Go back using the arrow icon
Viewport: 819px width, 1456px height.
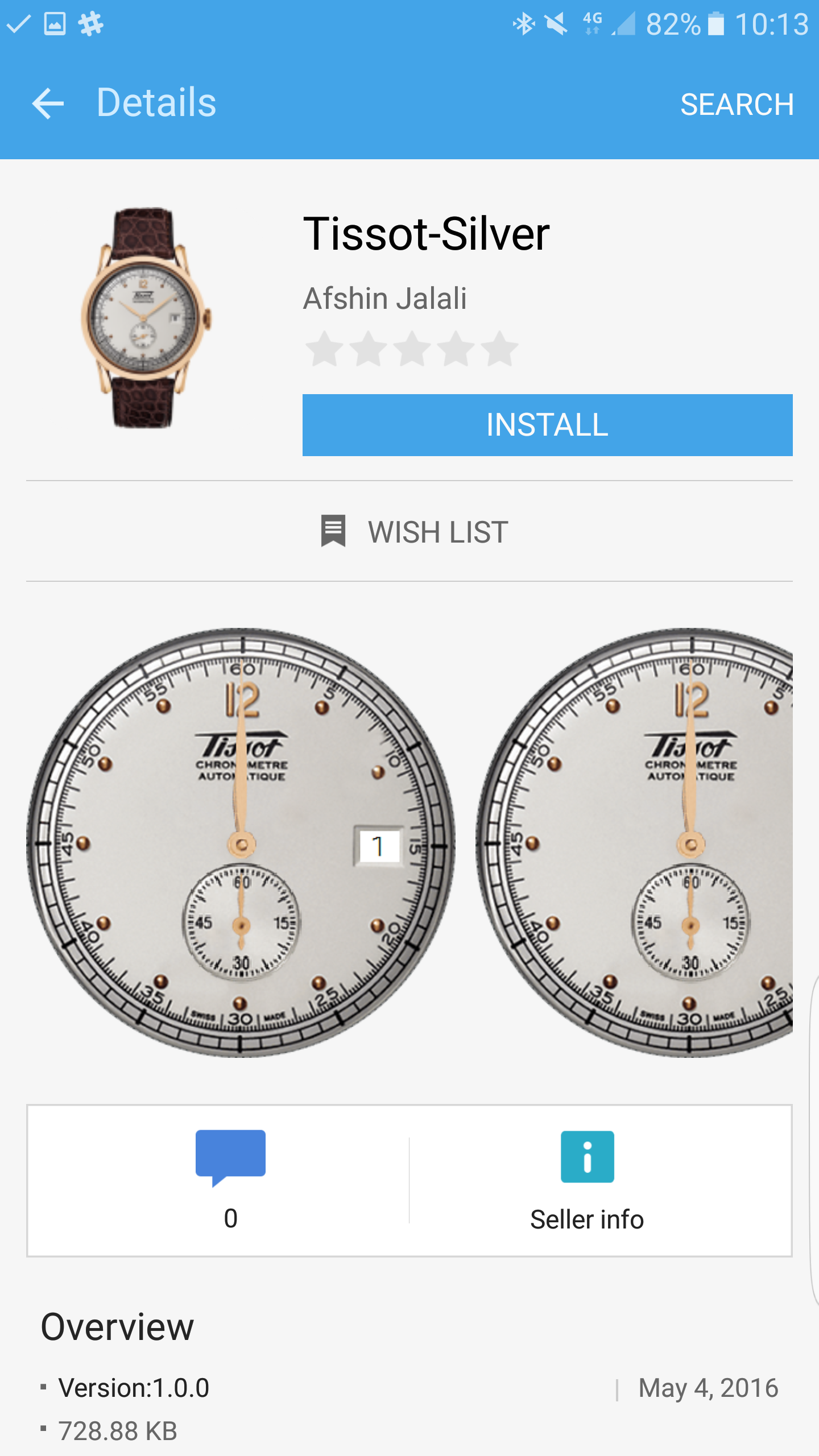coord(48,104)
